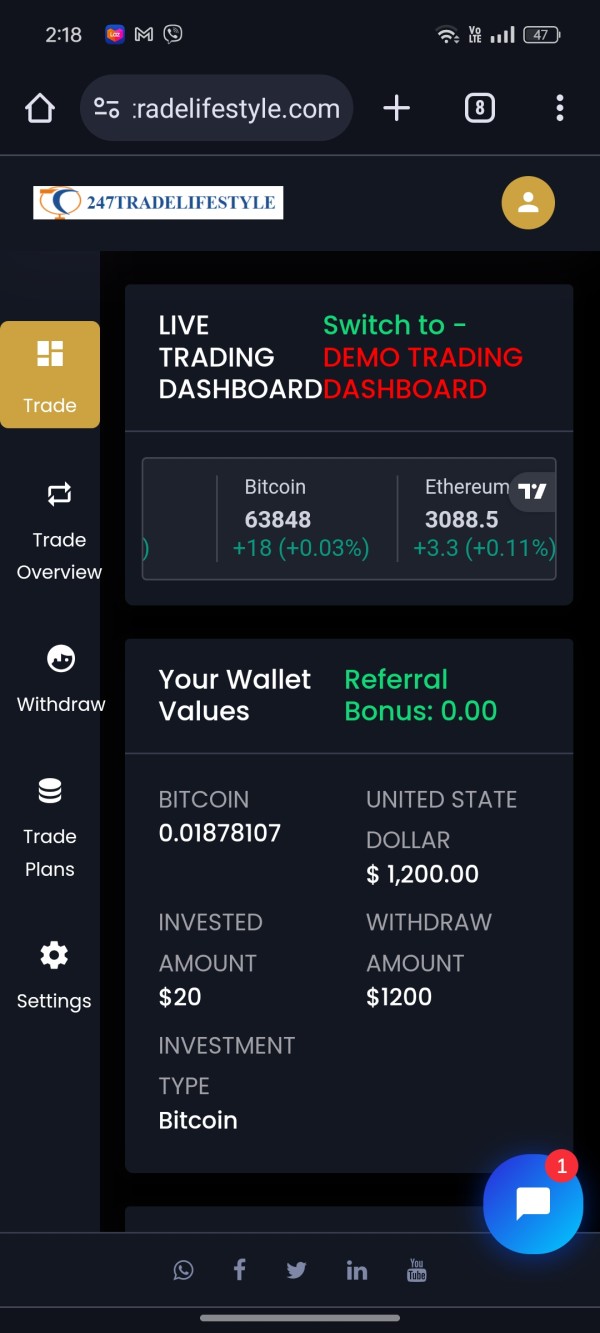Open a new browser tab

coord(397,108)
